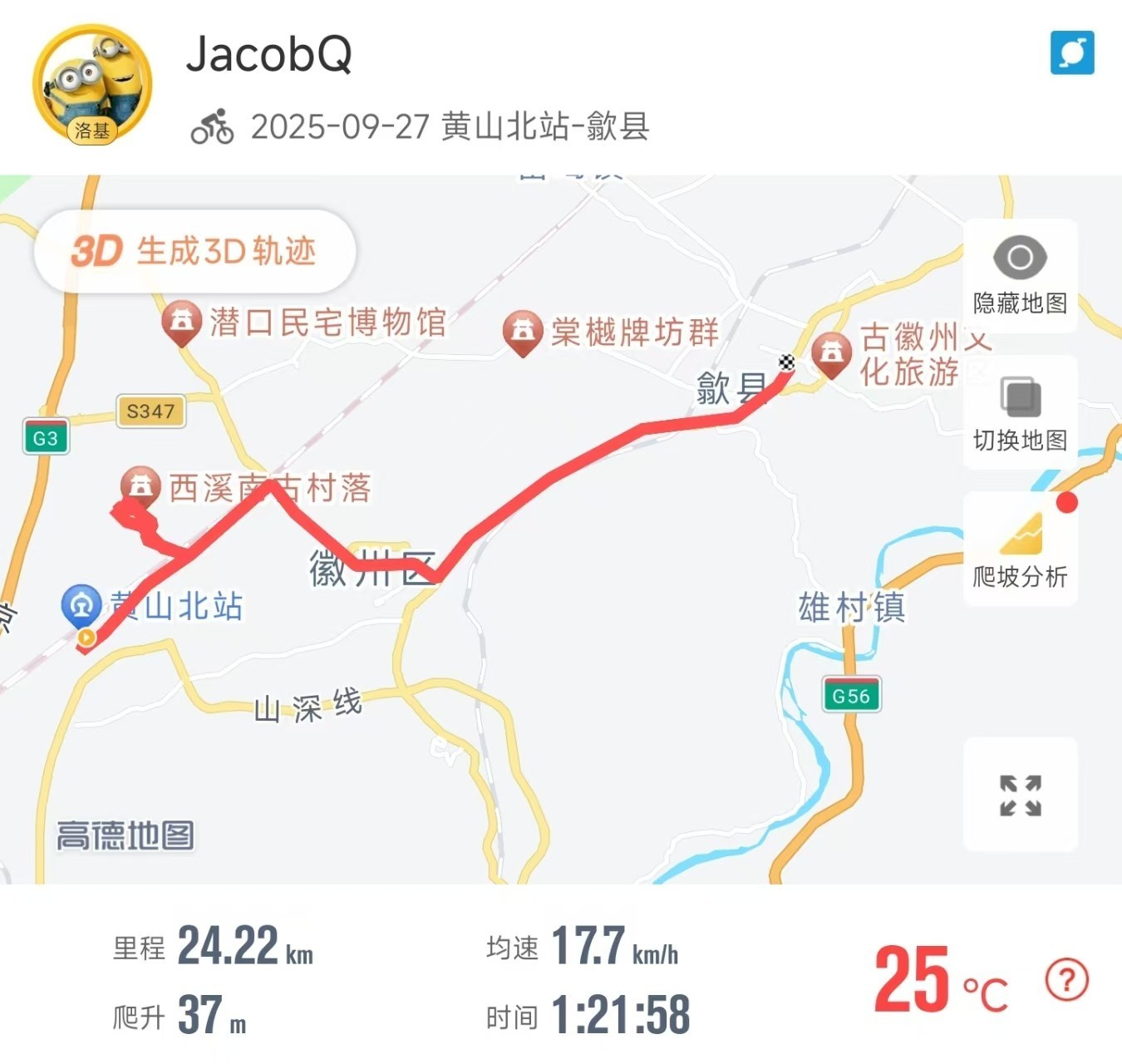Open the help question mark beside temperature
The image size is (1122, 1064).
click(x=1066, y=980)
